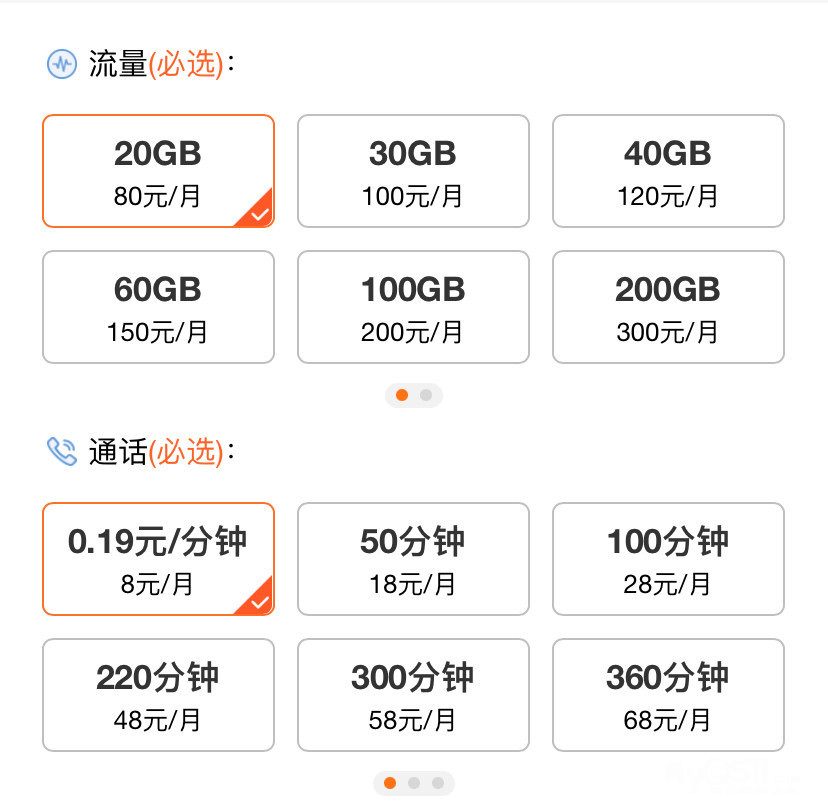The width and height of the screenshot is (828, 809).
Task: Tap the 流量 section page indicator dots
Action: coord(414,395)
